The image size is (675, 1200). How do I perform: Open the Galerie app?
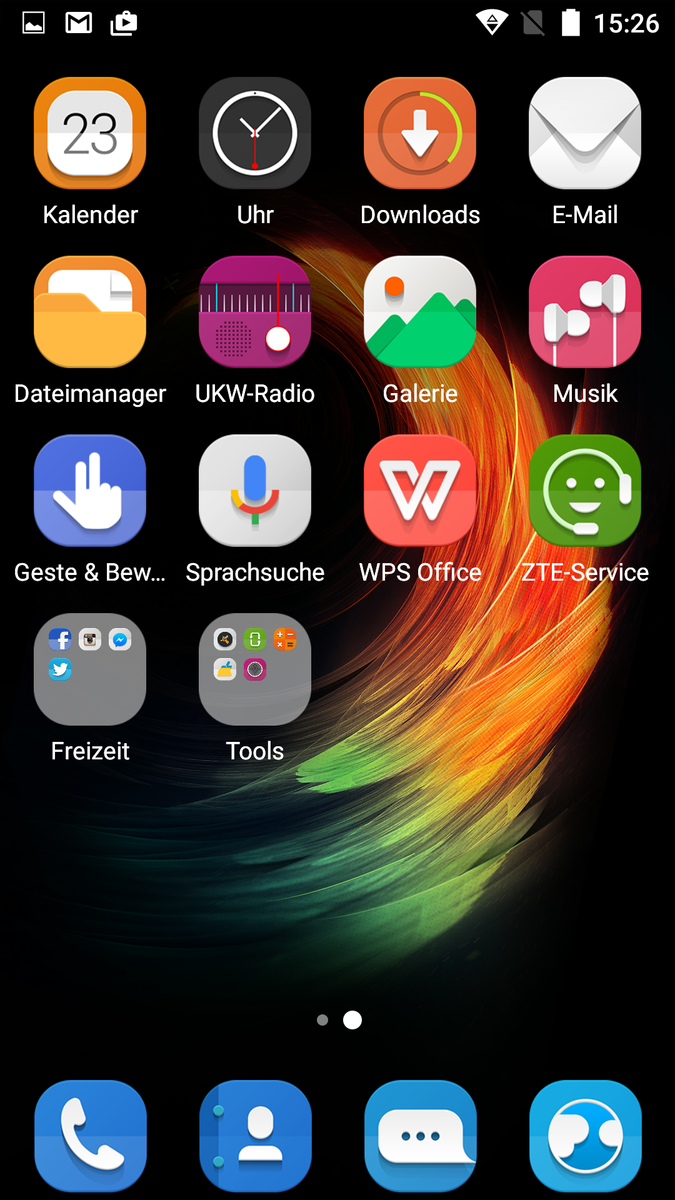click(x=420, y=313)
